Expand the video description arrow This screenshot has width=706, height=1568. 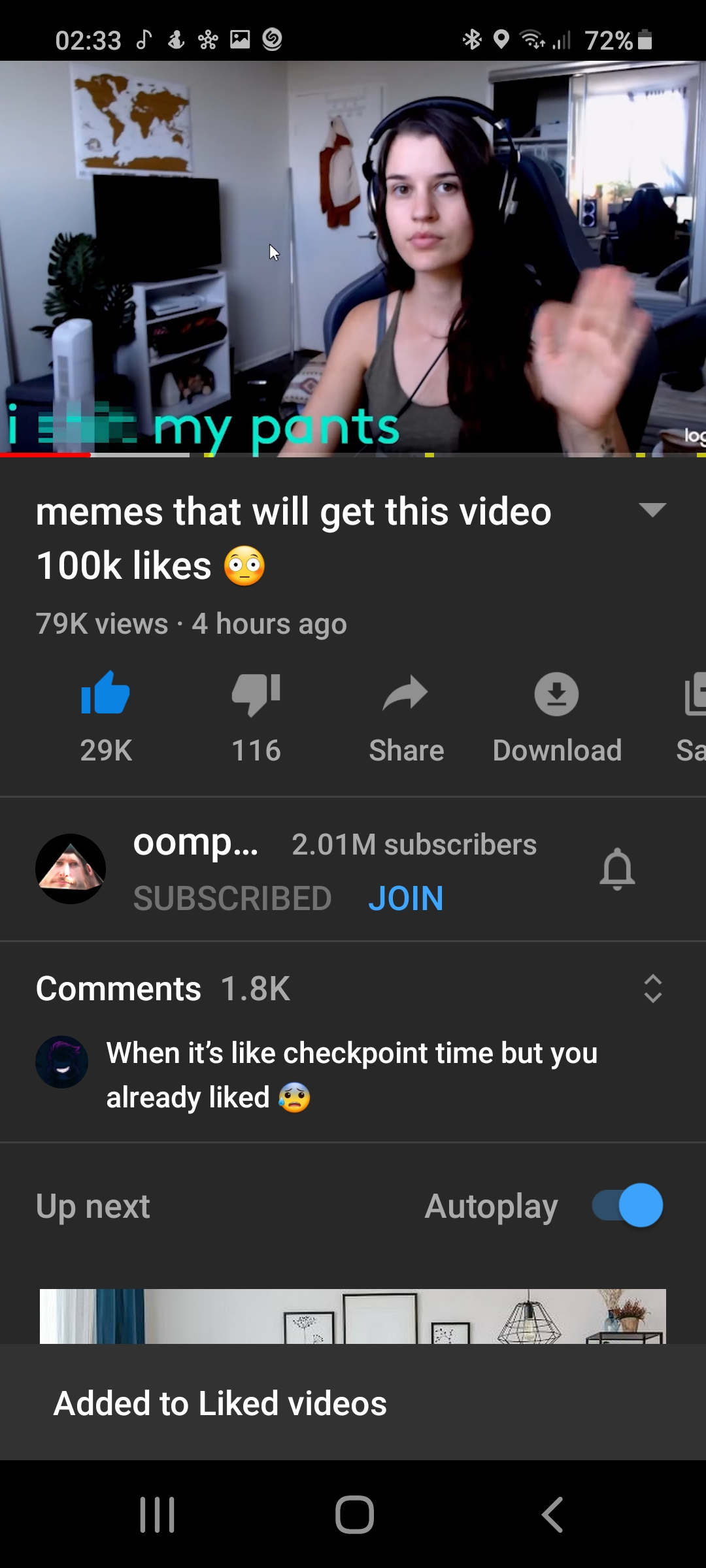[x=652, y=510]
